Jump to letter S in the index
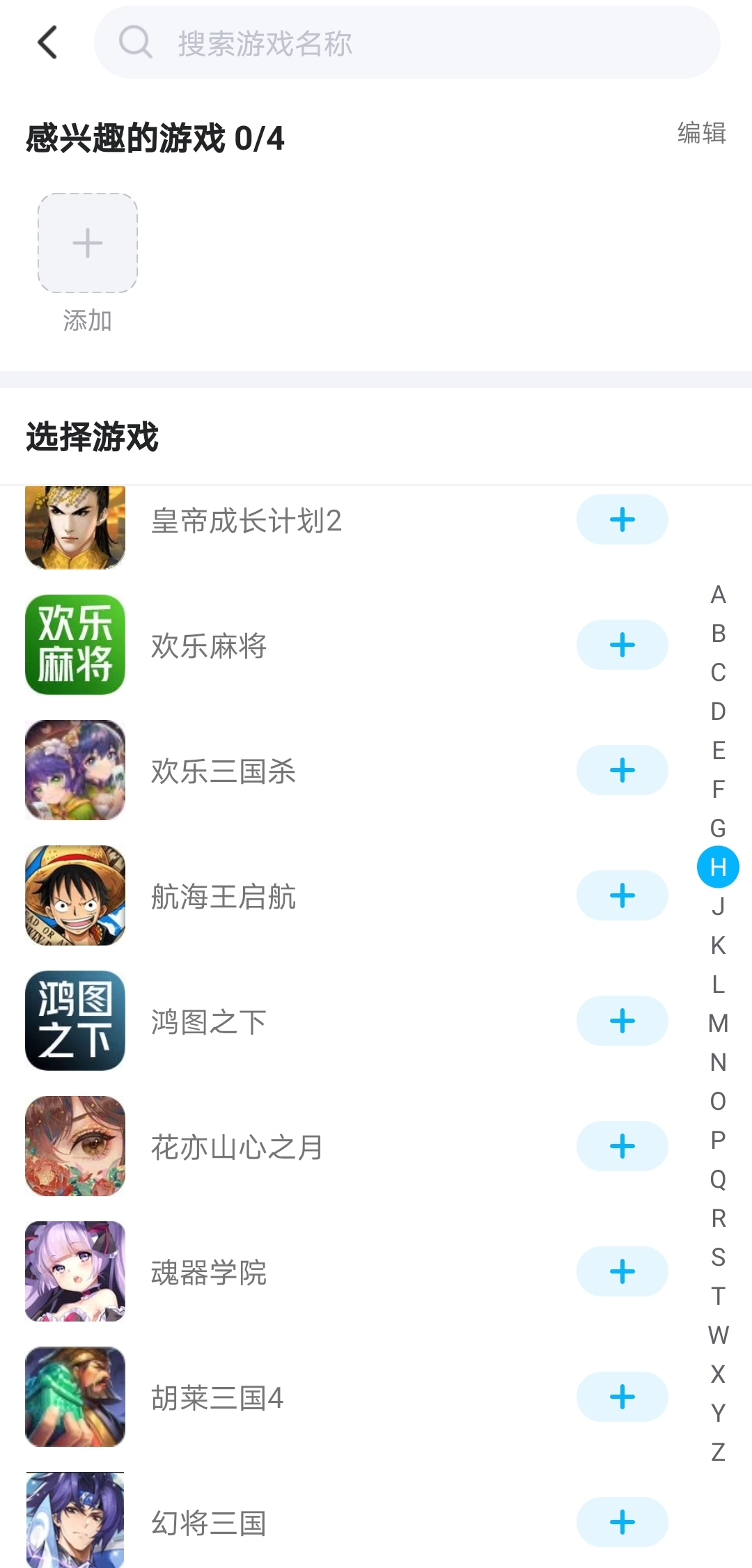 [718, 1257]
